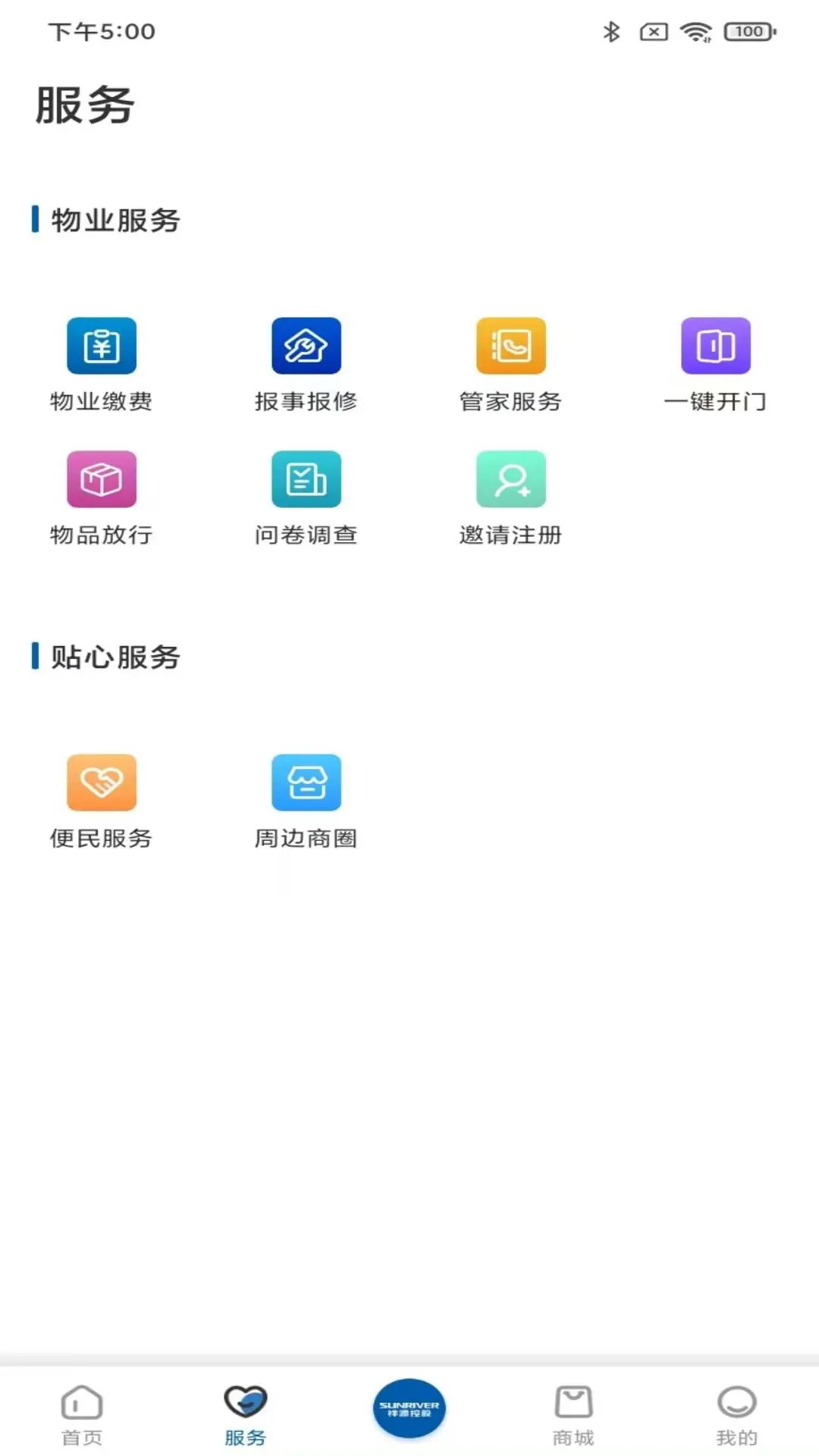Tap the 物业服务 section header
Image resolution: width=819 pixels, height=1456 pixels.
pos(106,220)
